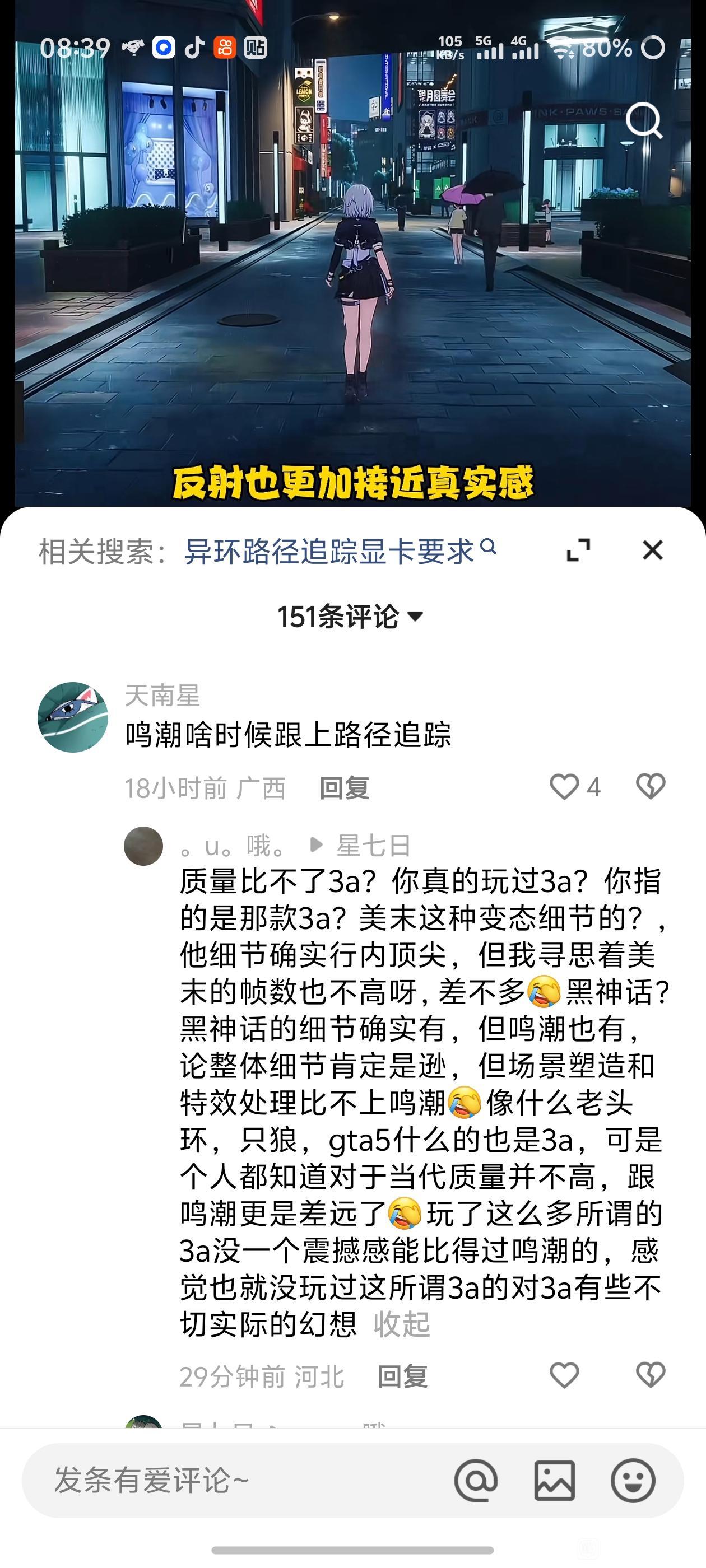Like the reply posted 29分钟前

click(x=564, y=1376)
